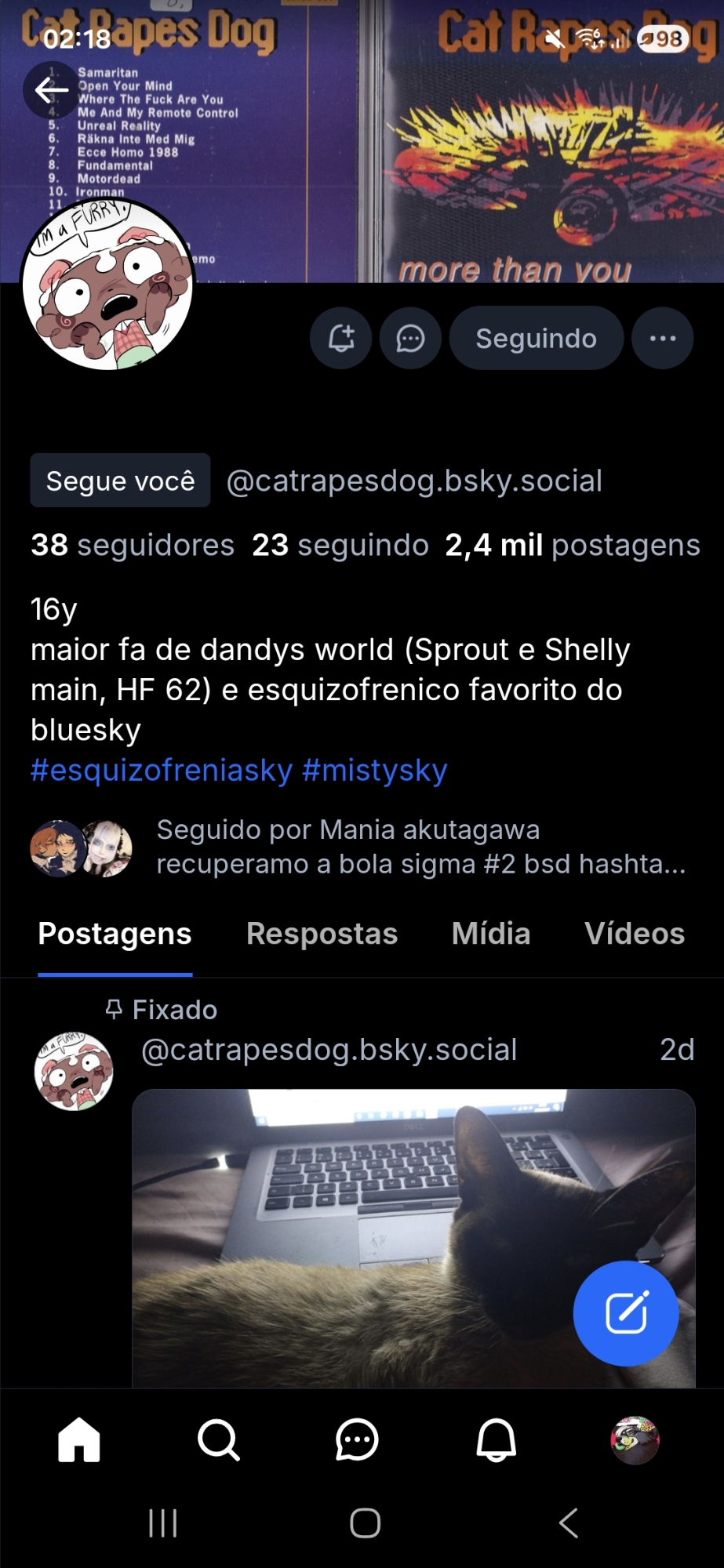
Task: Switch to the Vídeos tab
Action: pos(634,934)
